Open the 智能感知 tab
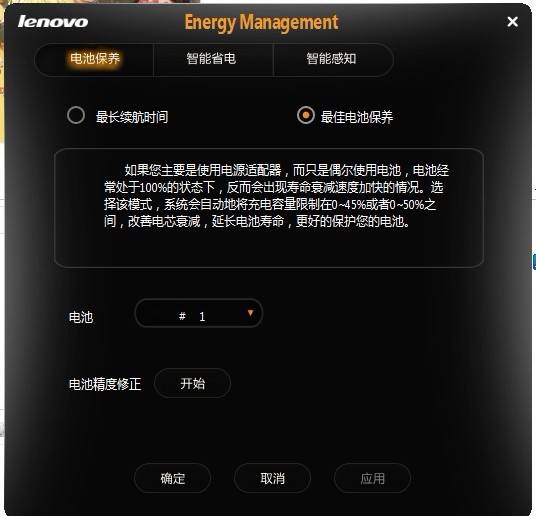 coord(333,59)
